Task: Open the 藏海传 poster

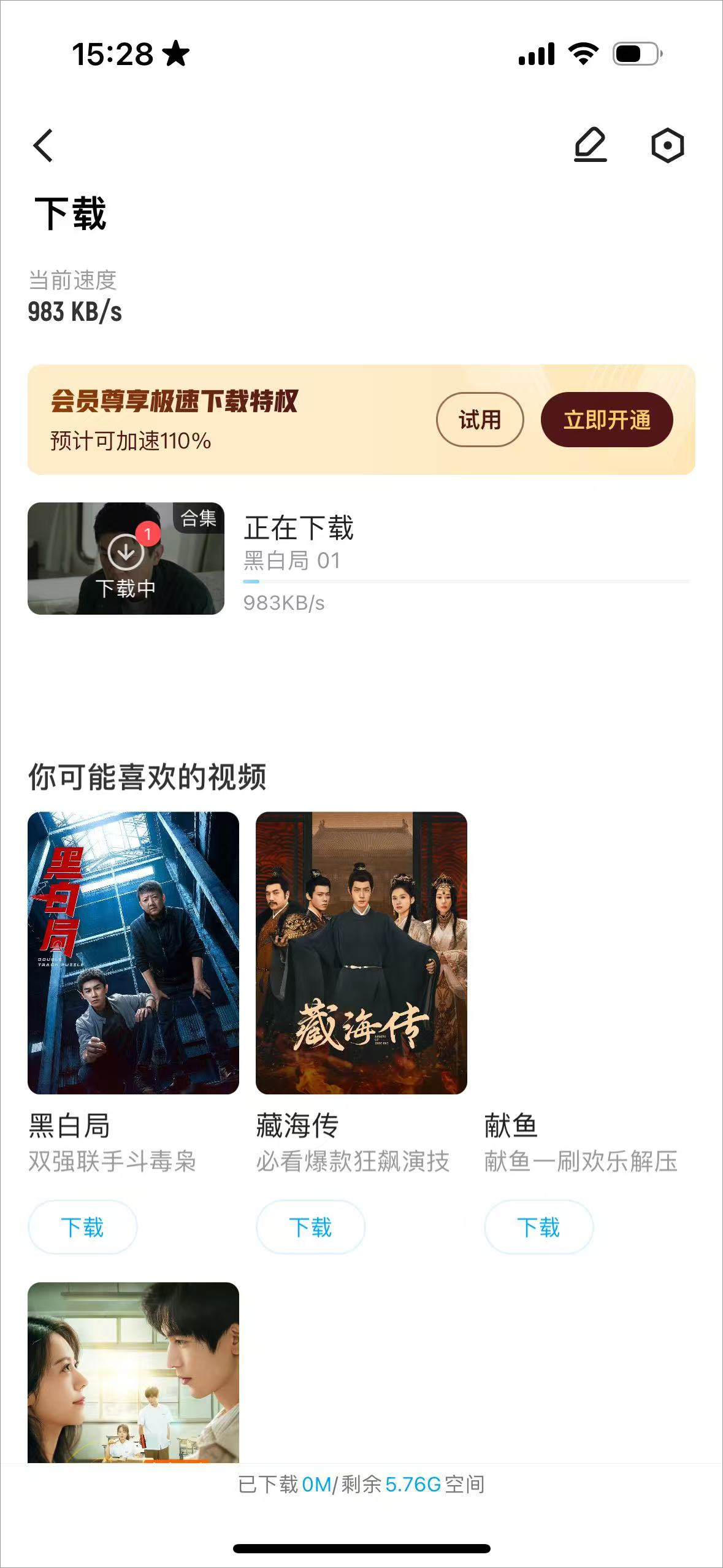Action: pyautogui.click(x=361, y=953)
